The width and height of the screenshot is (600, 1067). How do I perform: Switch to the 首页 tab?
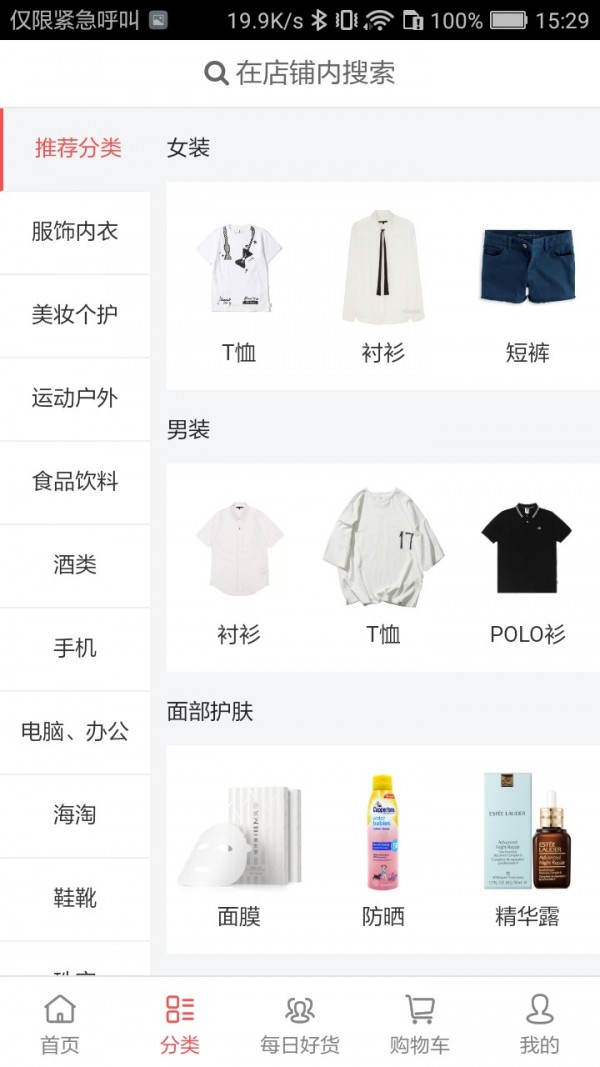(x=60, y=1023)
